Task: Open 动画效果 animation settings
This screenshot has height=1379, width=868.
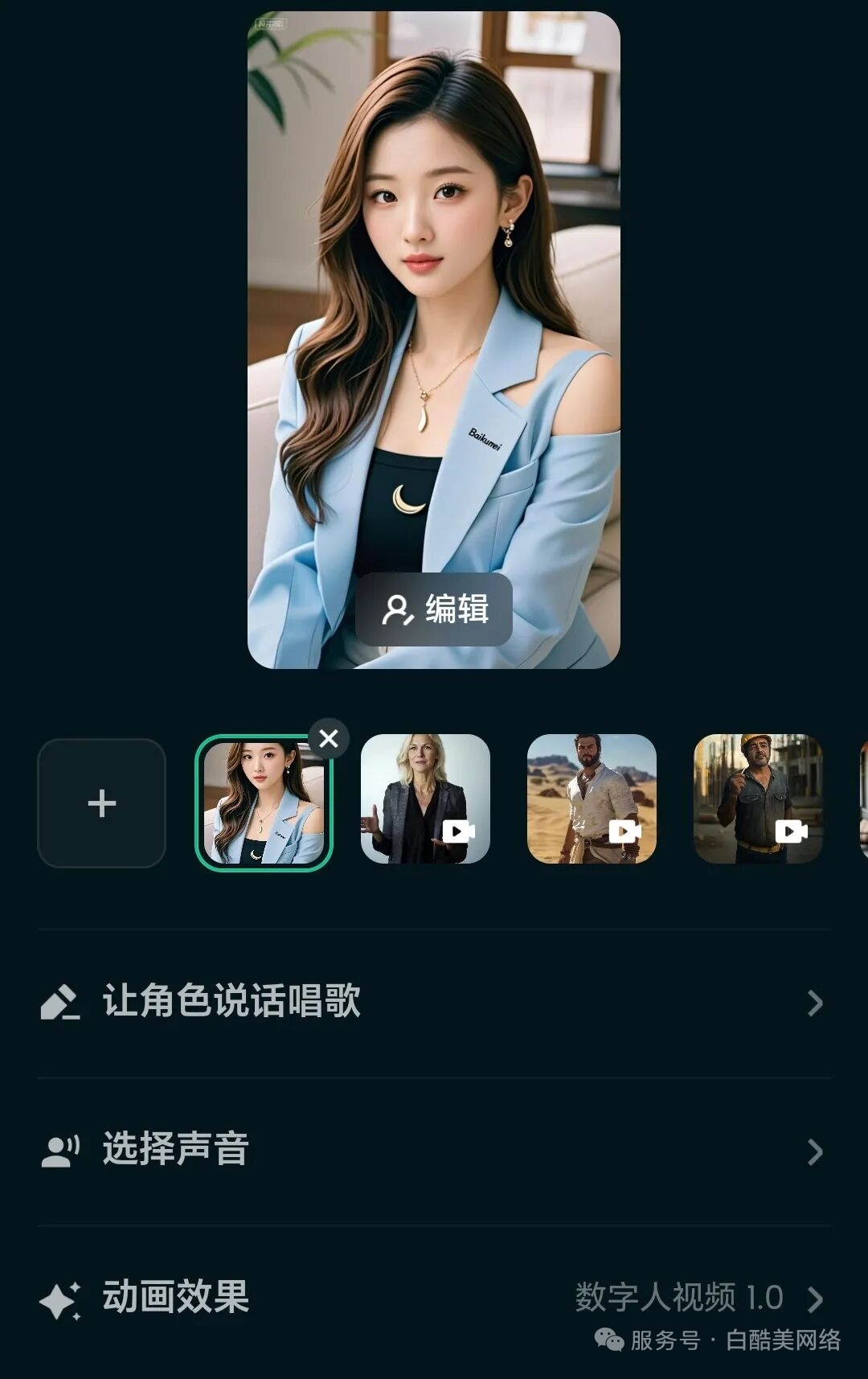Action: pos(434,1298)
